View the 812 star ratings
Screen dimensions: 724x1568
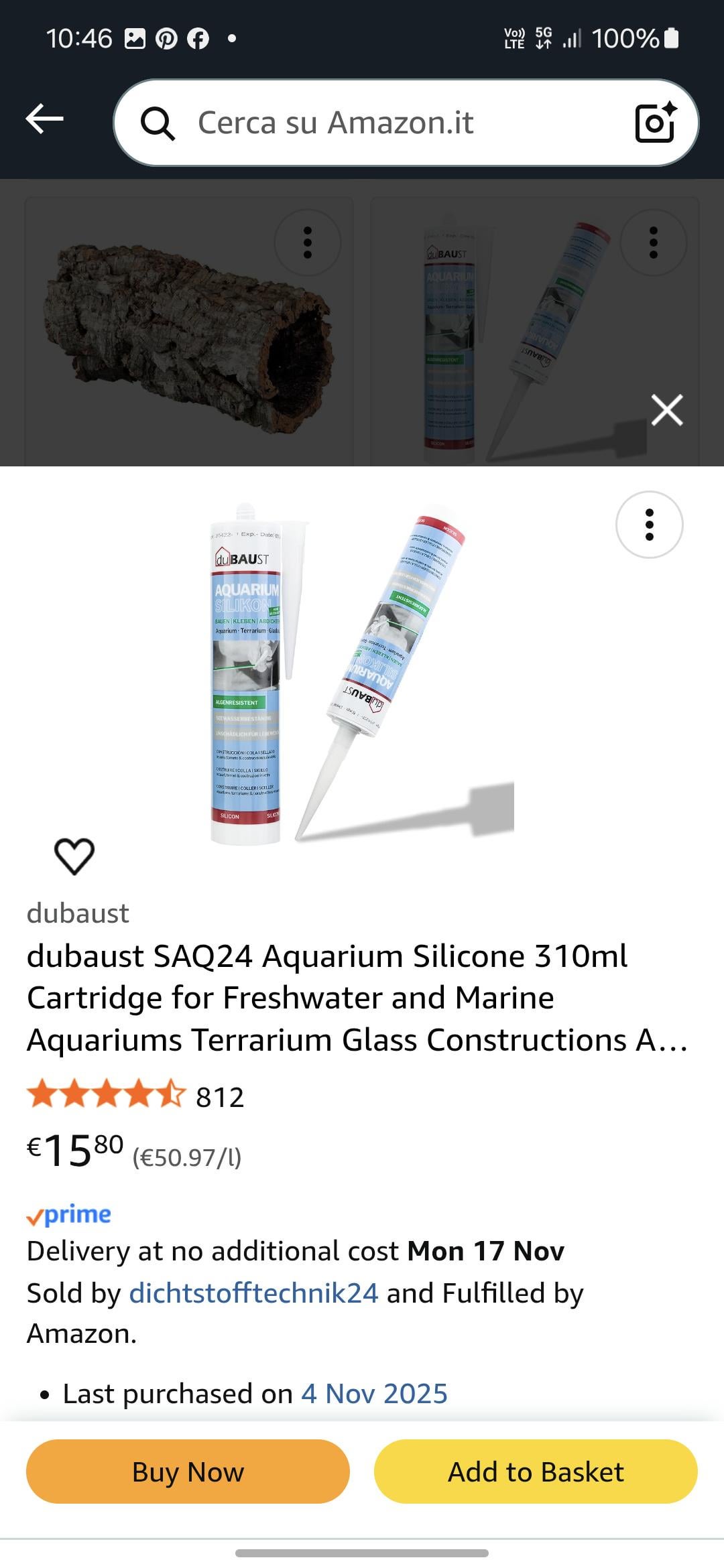click(x=134, y=1097)
